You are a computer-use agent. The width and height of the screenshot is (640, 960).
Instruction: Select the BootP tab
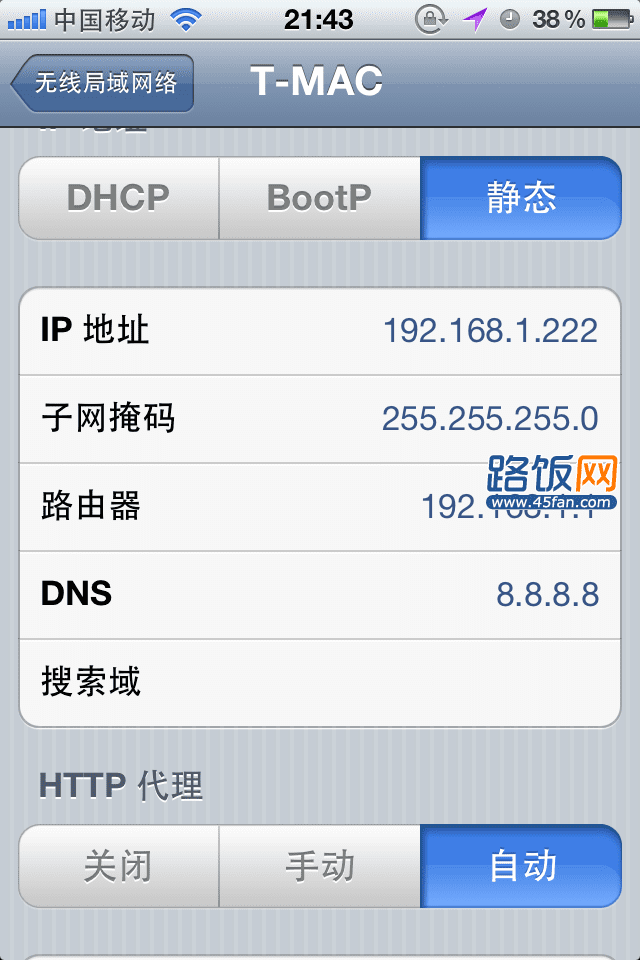click(319, 198)
